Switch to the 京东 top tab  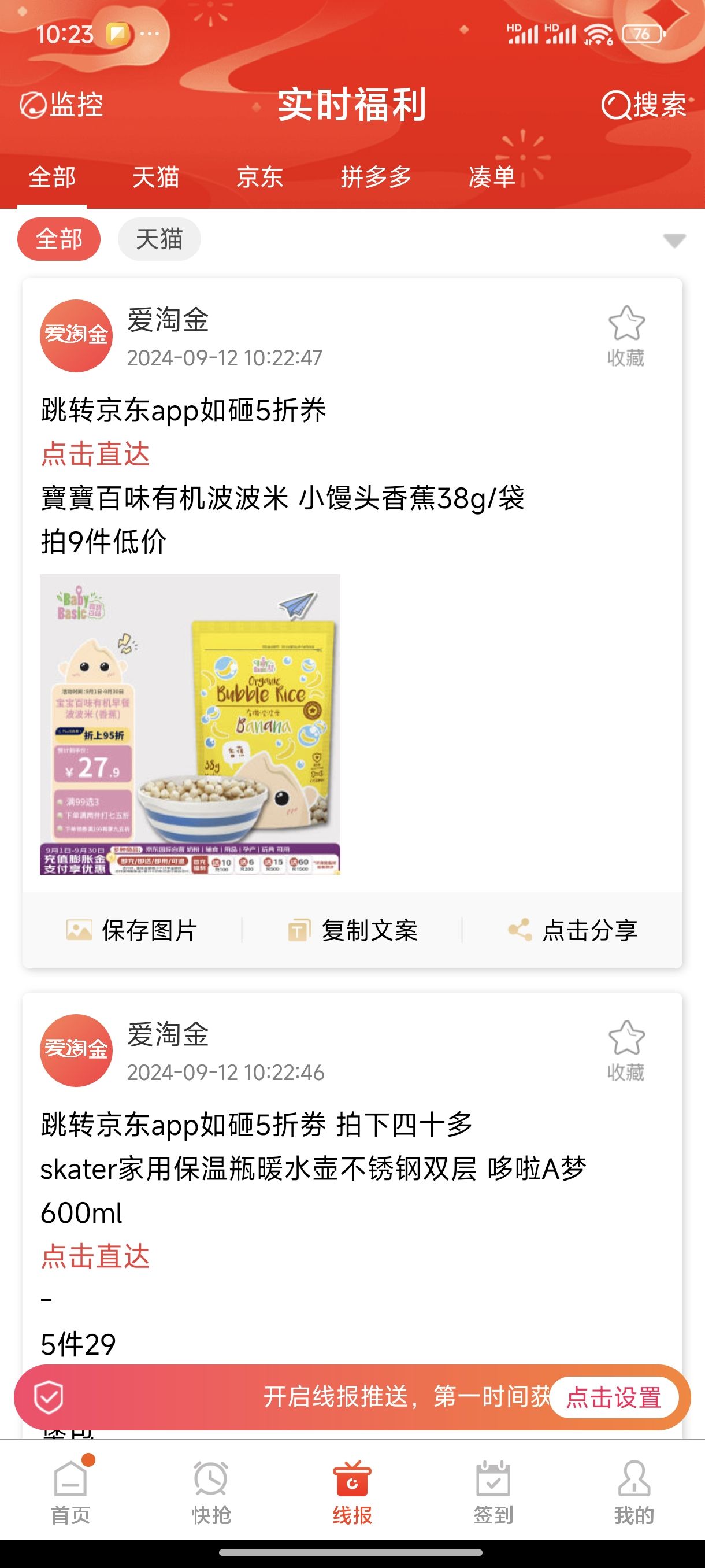coord(259,177)
